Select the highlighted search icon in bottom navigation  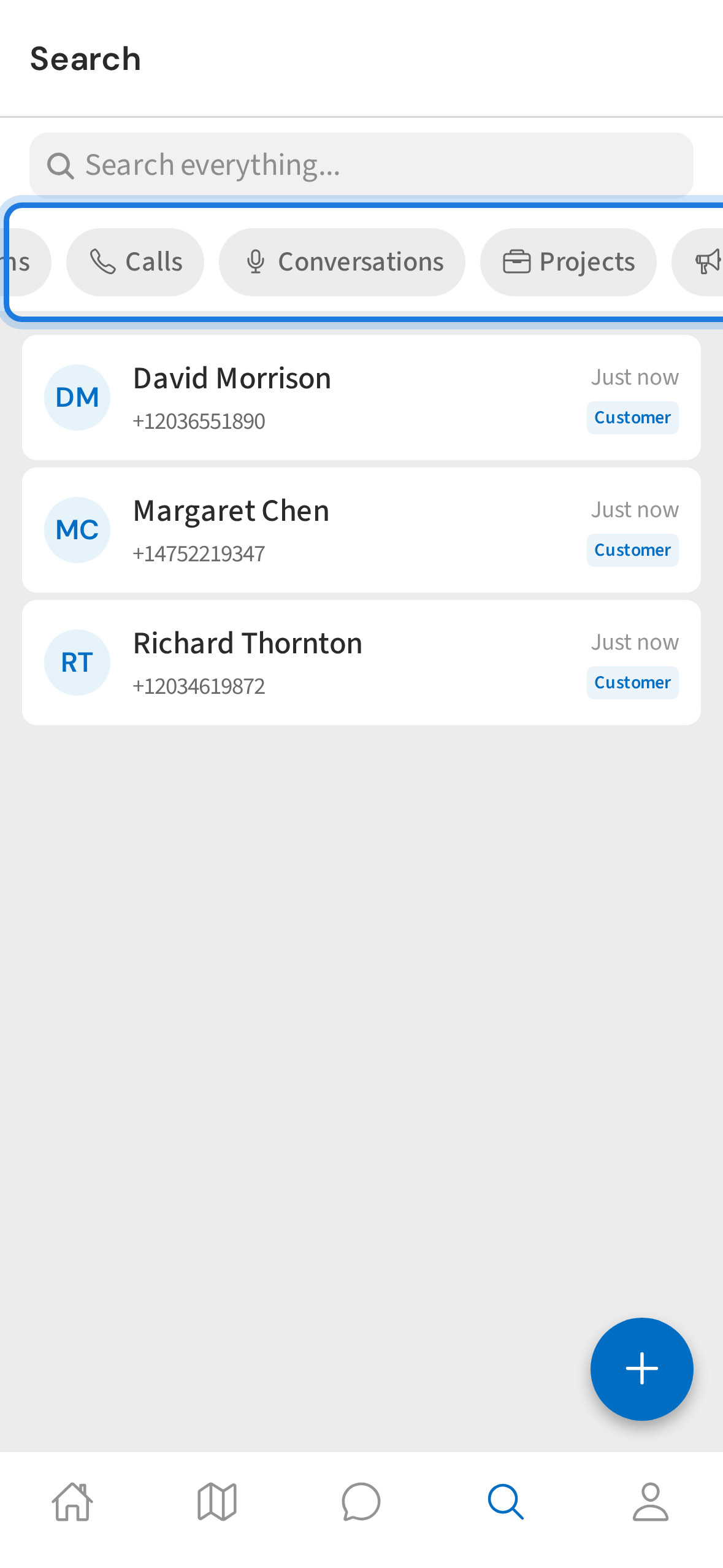tap(506, 1501)
